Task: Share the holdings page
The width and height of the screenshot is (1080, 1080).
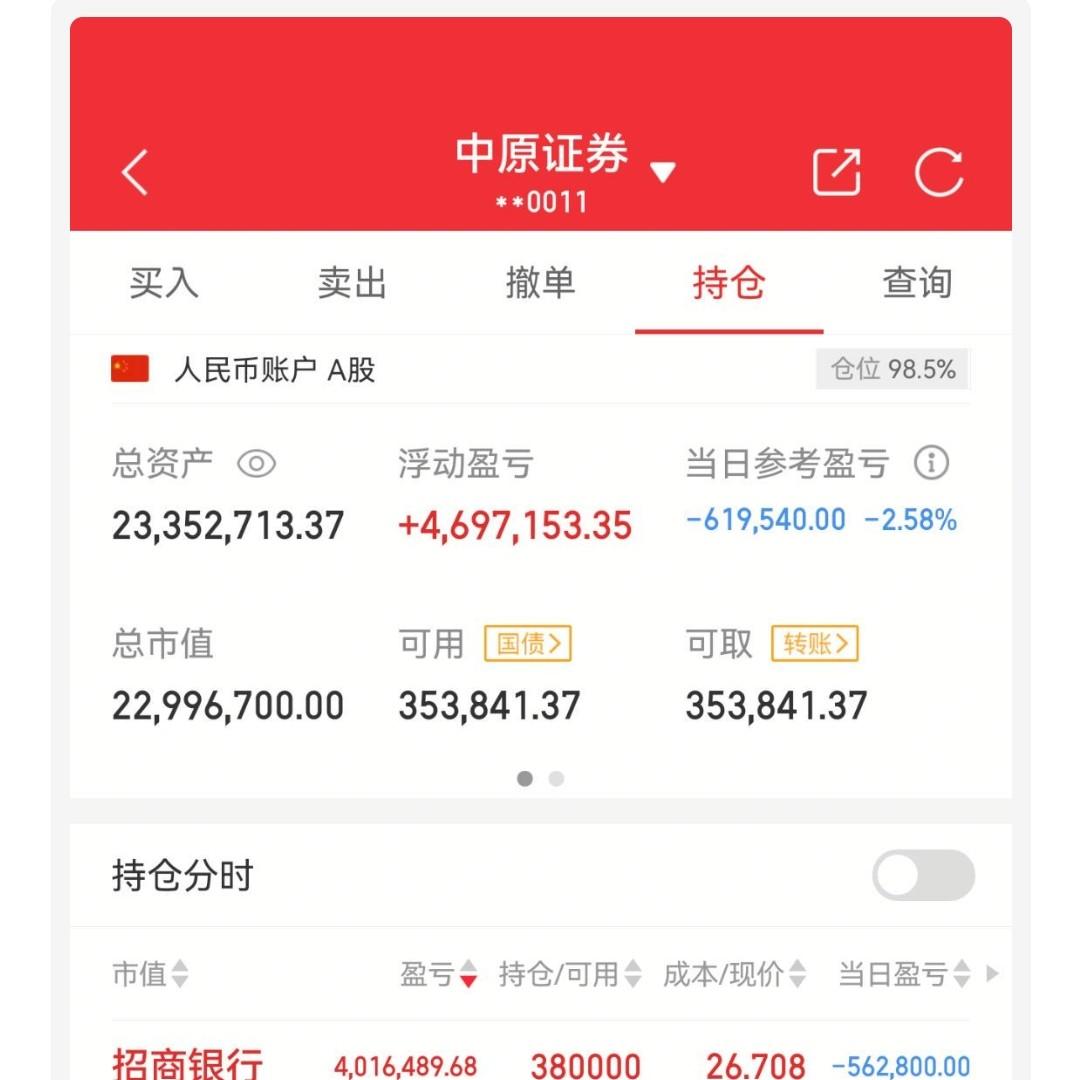Action: pyautogui.click(x=836, y=172)
